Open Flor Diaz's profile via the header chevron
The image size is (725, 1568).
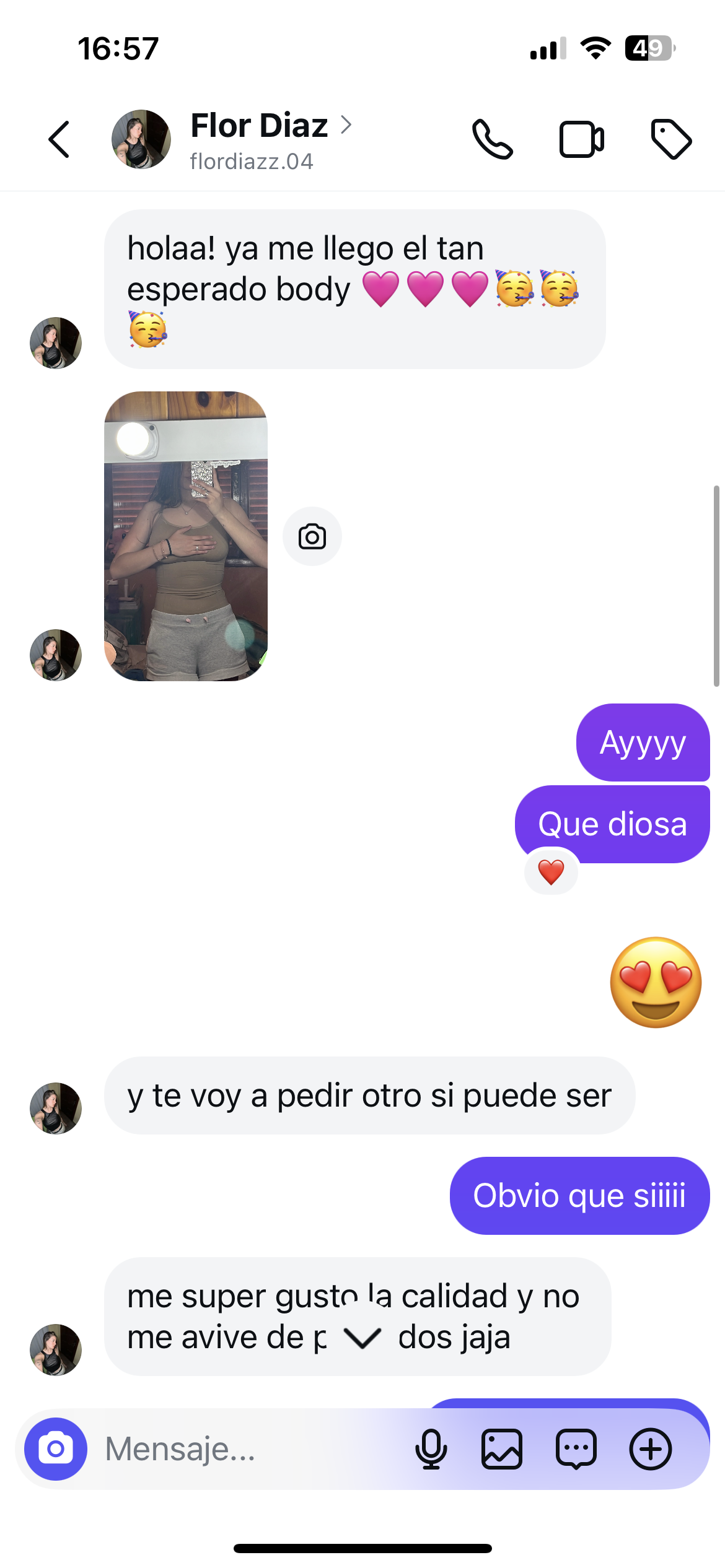[348, 124]
